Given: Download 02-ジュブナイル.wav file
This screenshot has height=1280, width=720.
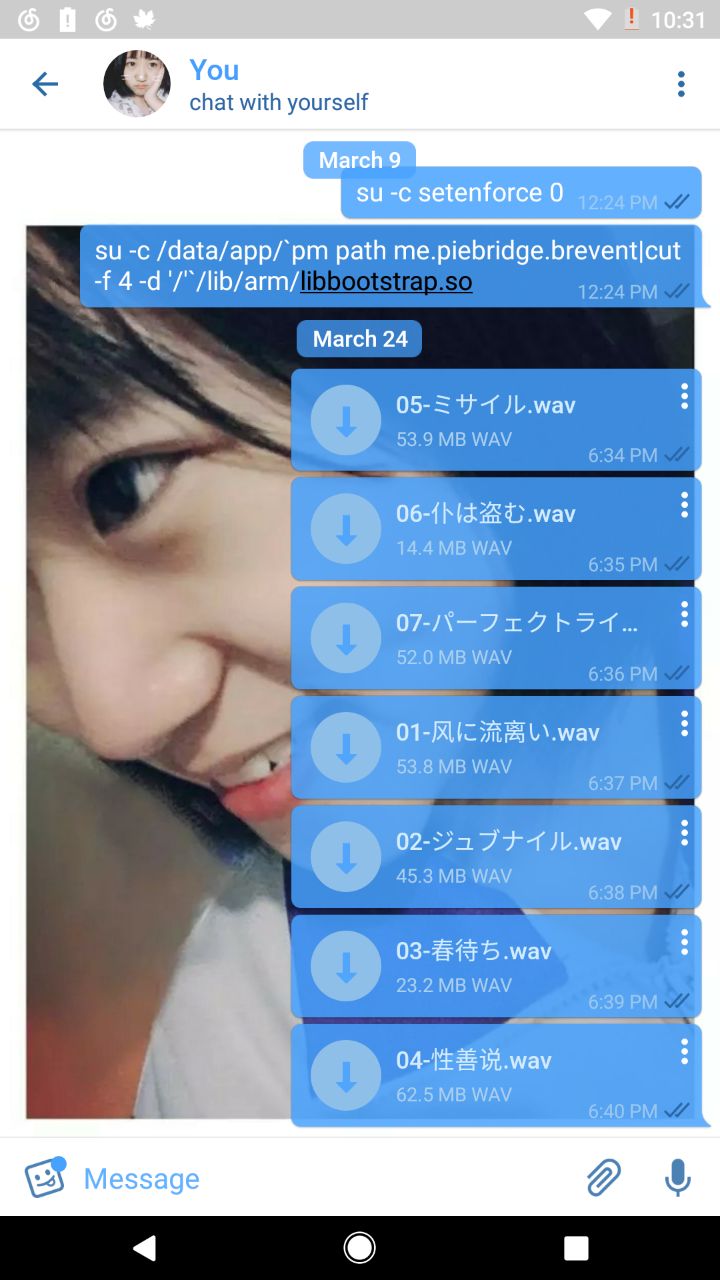Looking at the screenshot, I should point(346,857).
